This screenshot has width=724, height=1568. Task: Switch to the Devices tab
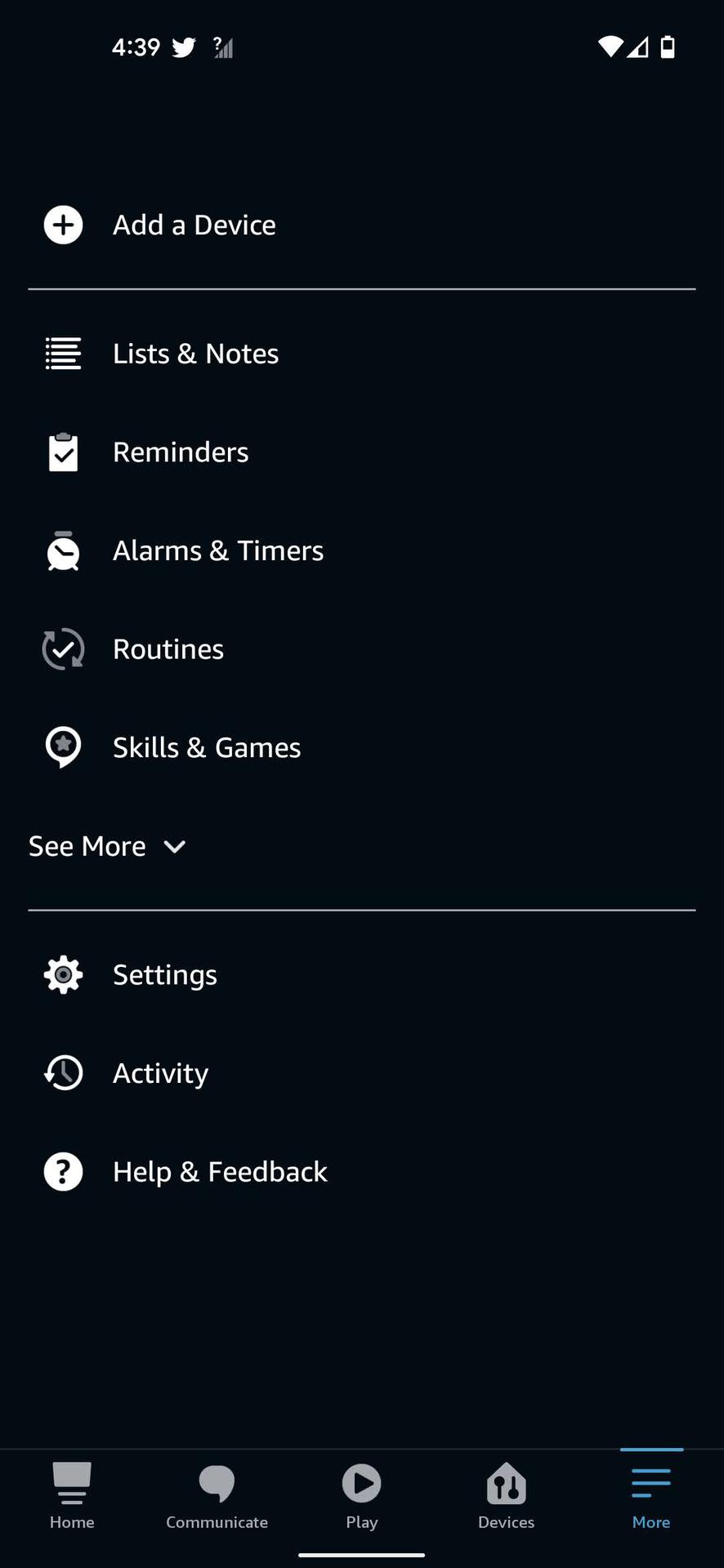coord(507,1496)
